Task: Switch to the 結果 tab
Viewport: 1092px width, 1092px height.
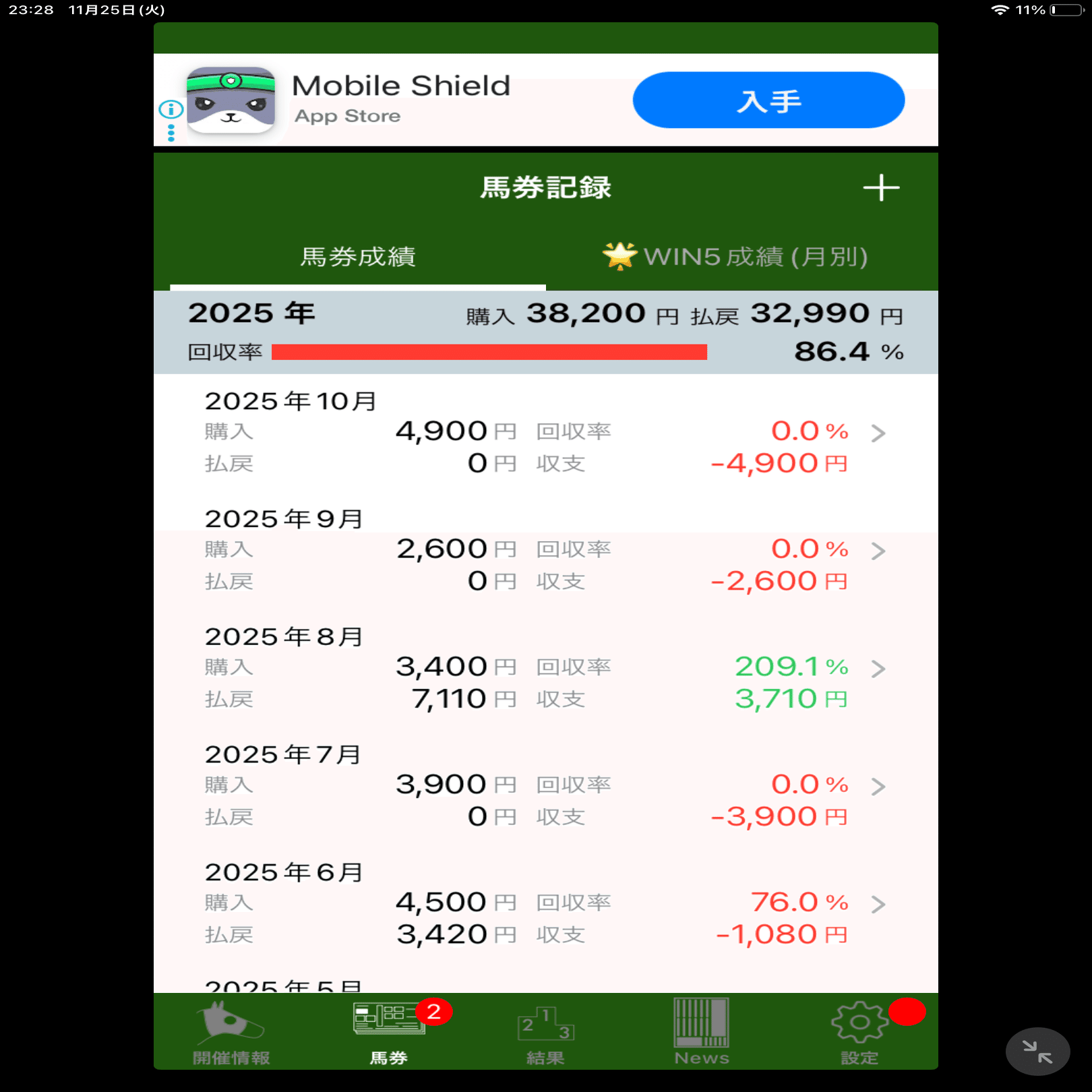Action: click(x=545, y=1033)
